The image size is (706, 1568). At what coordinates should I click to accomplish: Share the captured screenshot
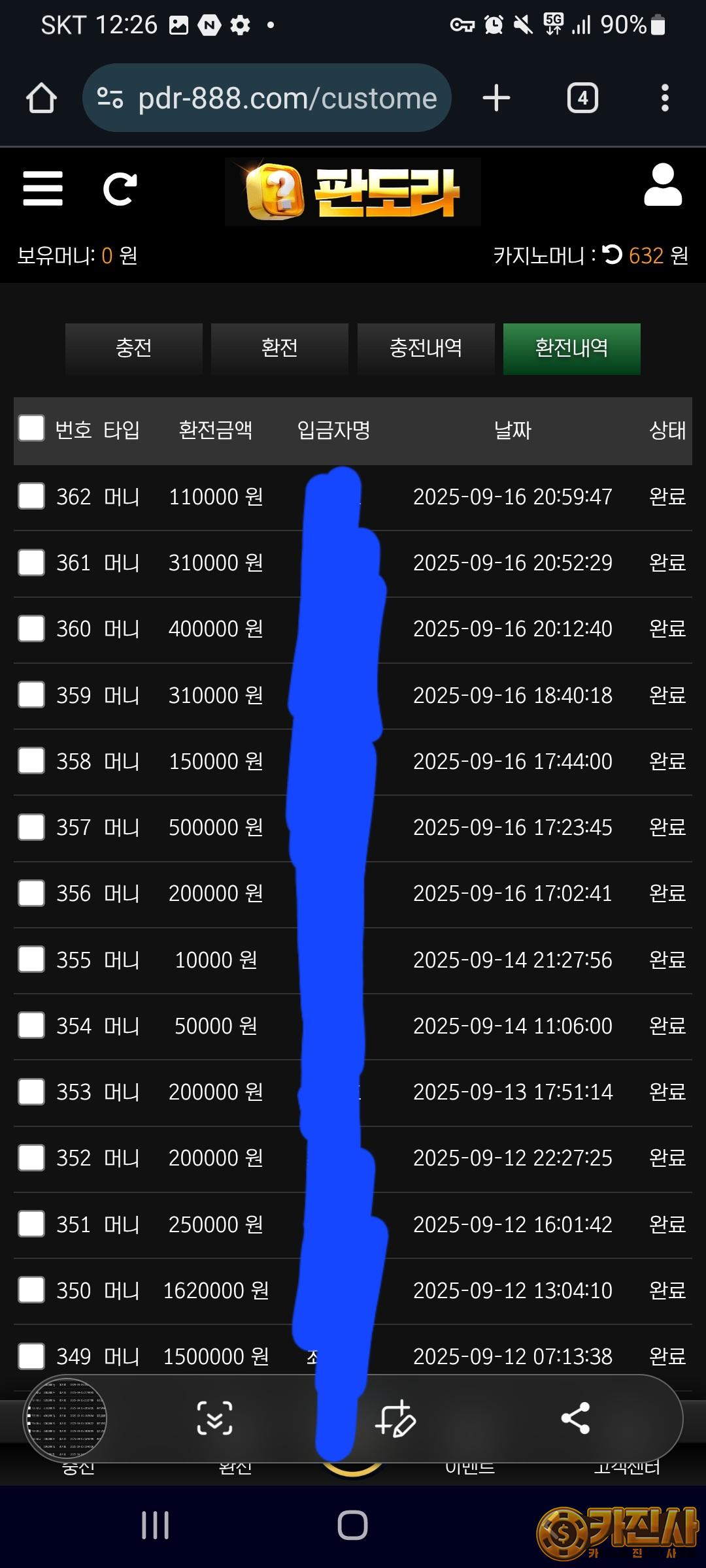tap(575, 1418)
